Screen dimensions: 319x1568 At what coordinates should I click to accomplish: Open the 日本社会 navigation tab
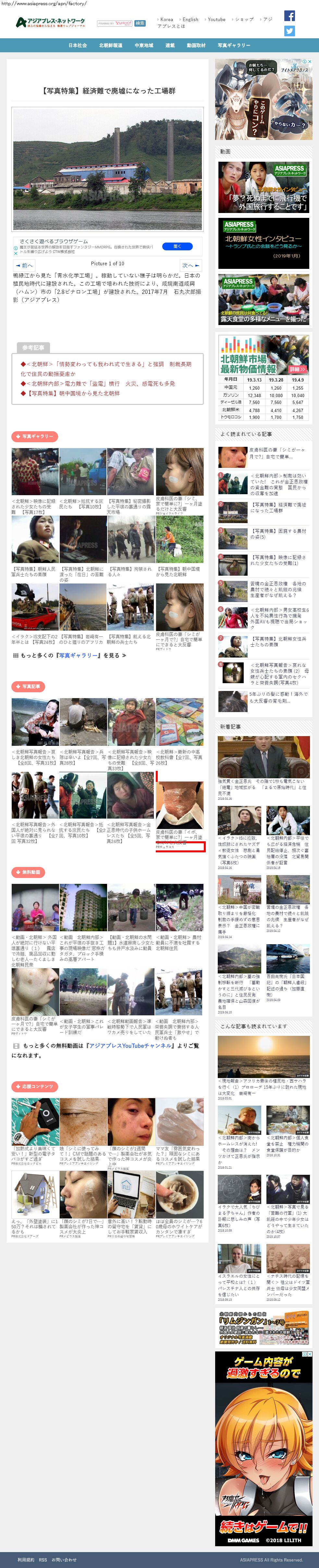[77, 46]
